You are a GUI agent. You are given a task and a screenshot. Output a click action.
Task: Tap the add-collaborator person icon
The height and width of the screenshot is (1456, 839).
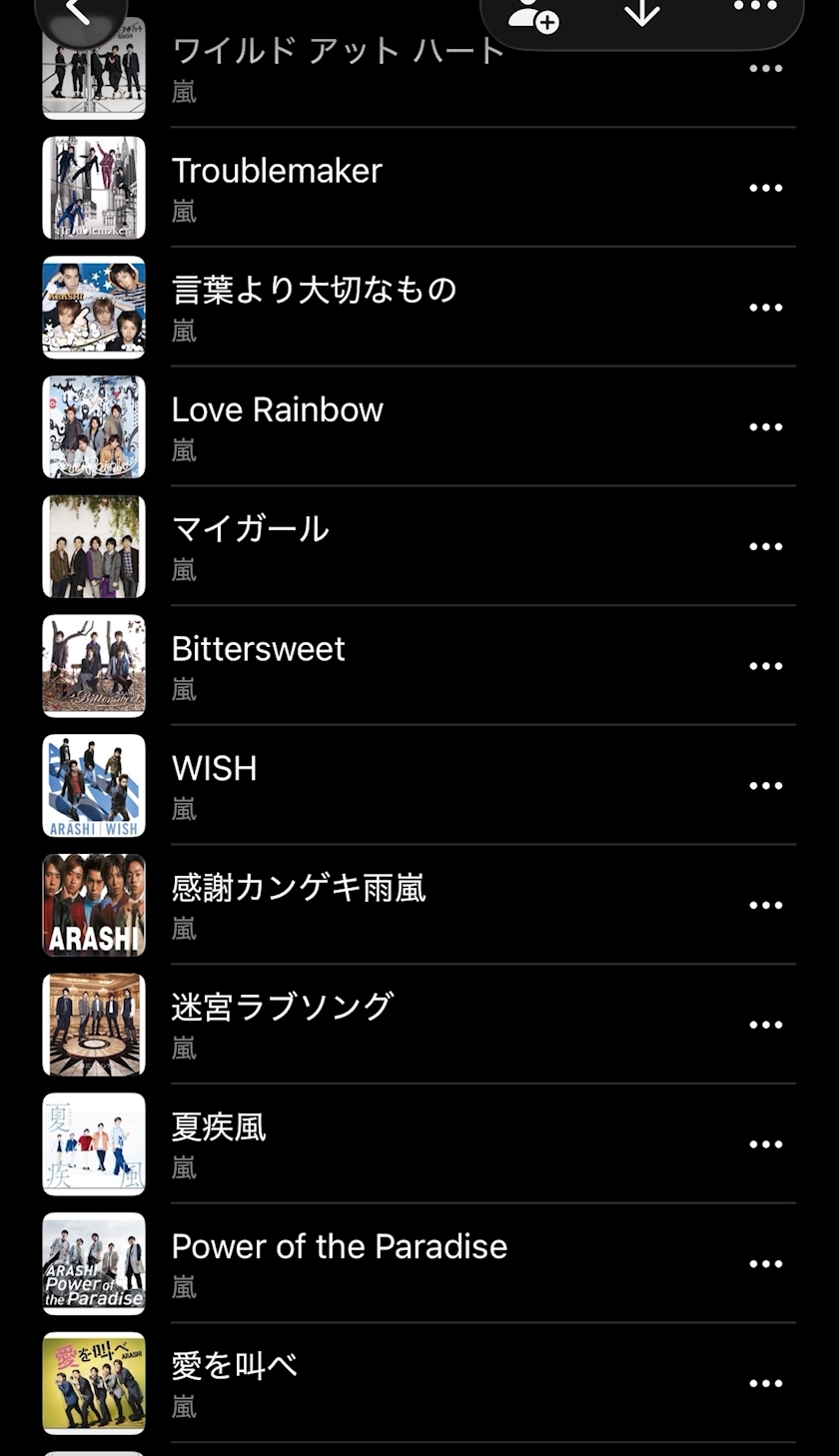[x=532, y=13]
